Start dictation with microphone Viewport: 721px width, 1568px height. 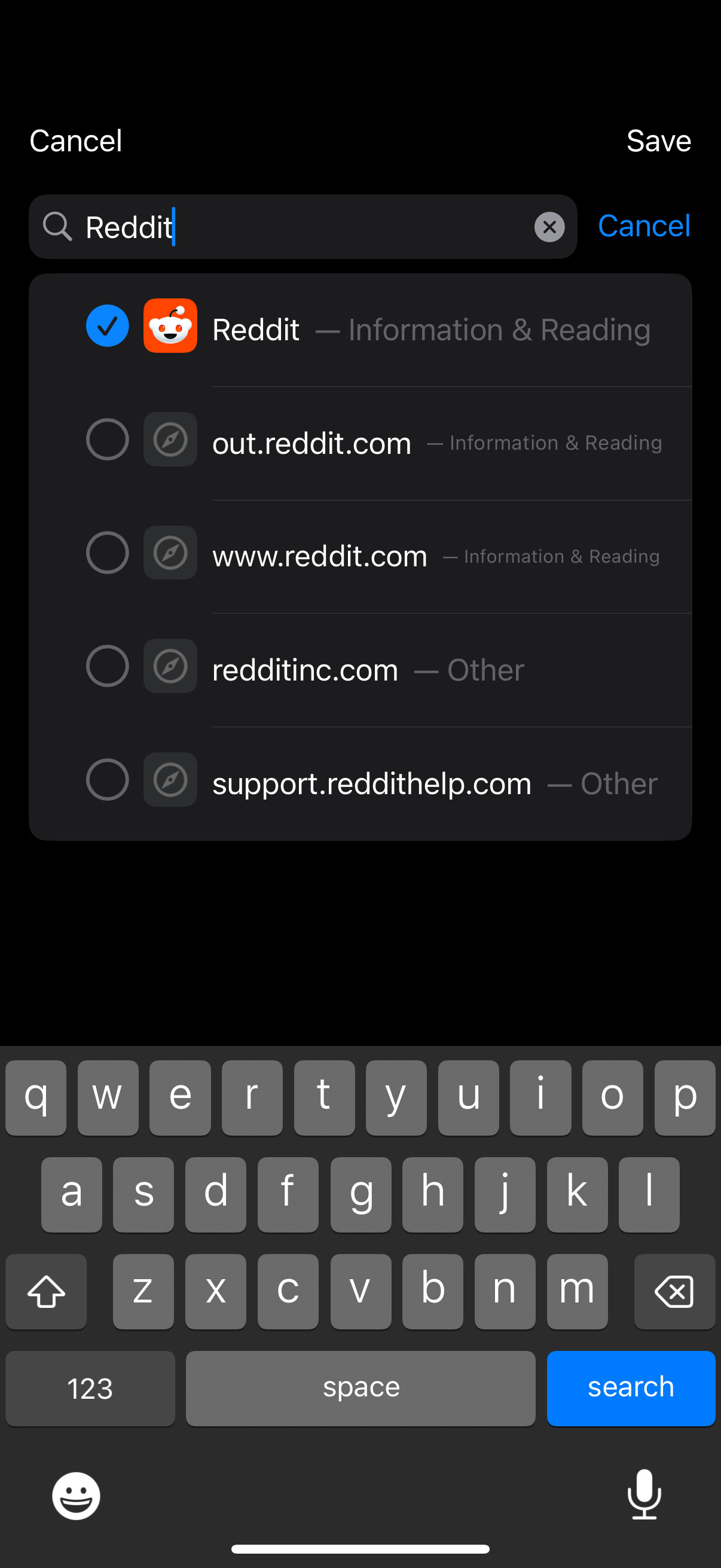click(x=644, y=1494)
